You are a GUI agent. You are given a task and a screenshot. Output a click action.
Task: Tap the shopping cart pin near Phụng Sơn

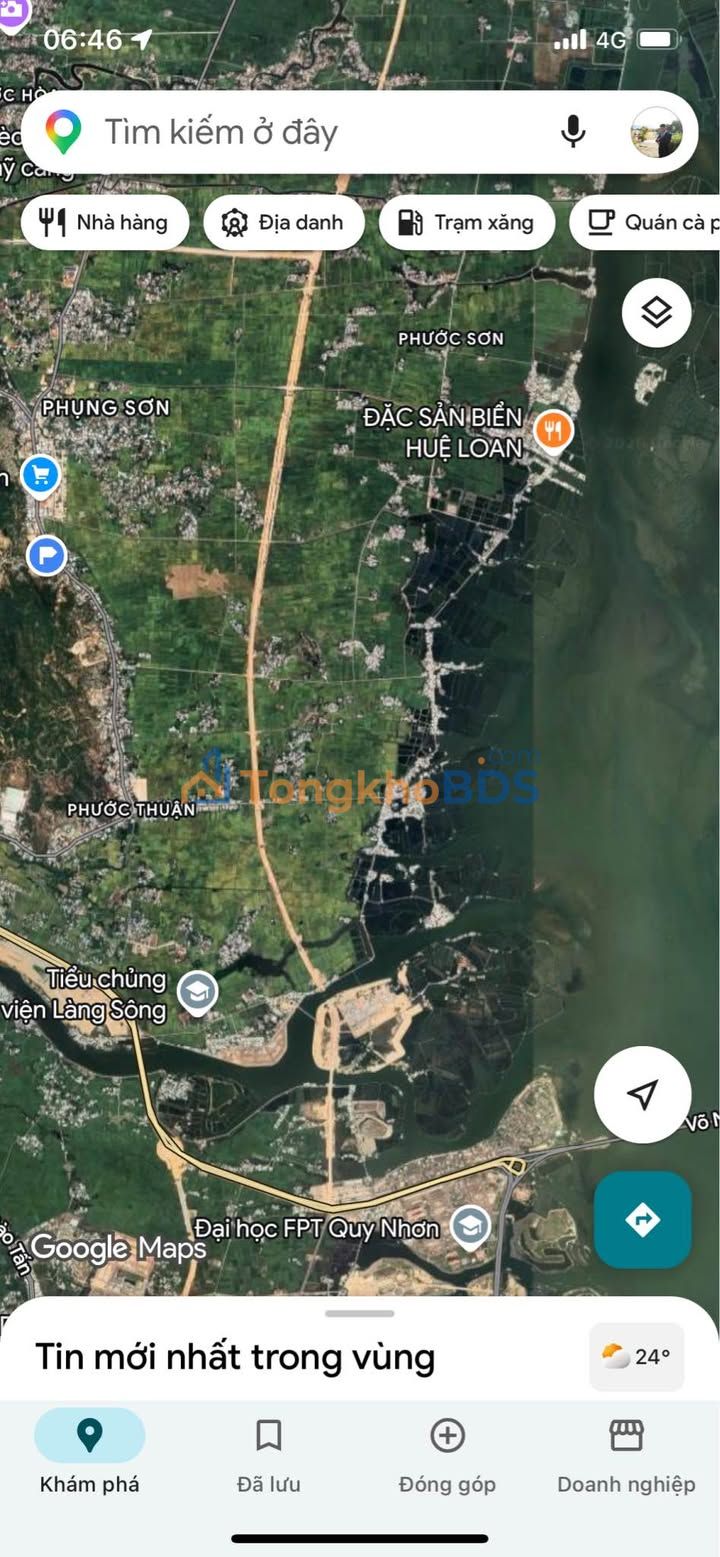click(x=40, y=475)
